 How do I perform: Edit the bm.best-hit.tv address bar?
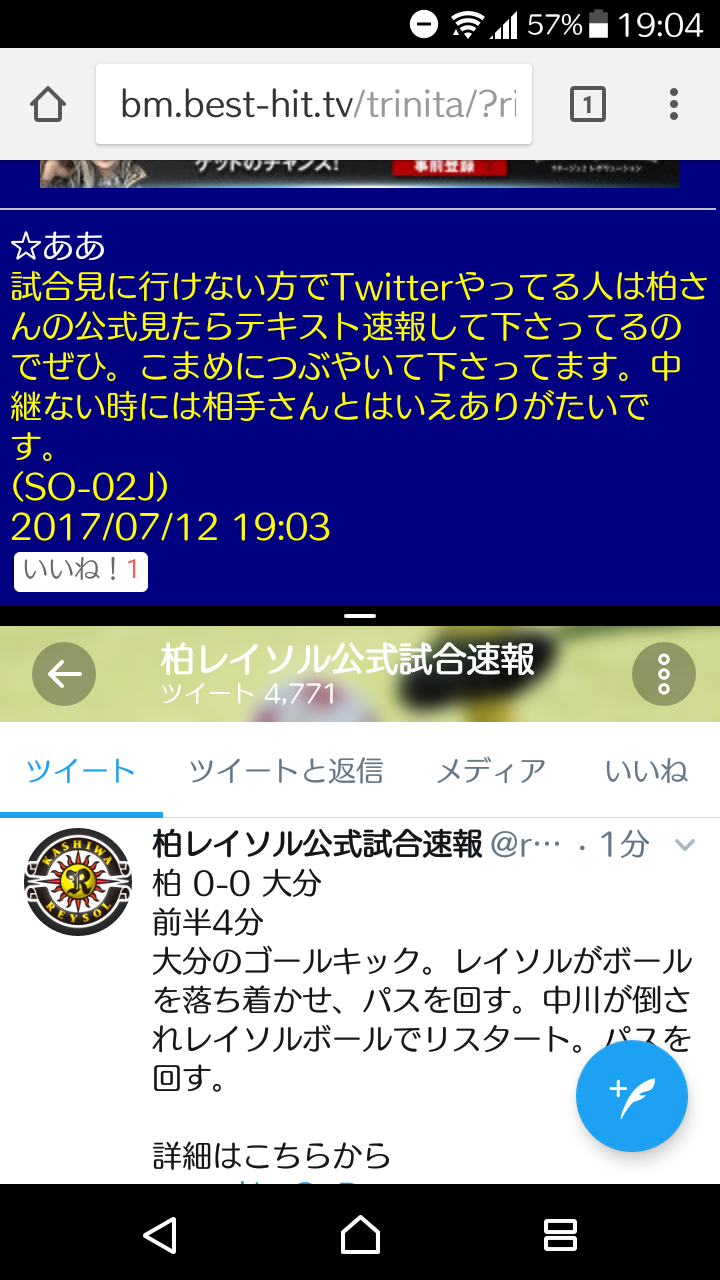tap(314, 104)
